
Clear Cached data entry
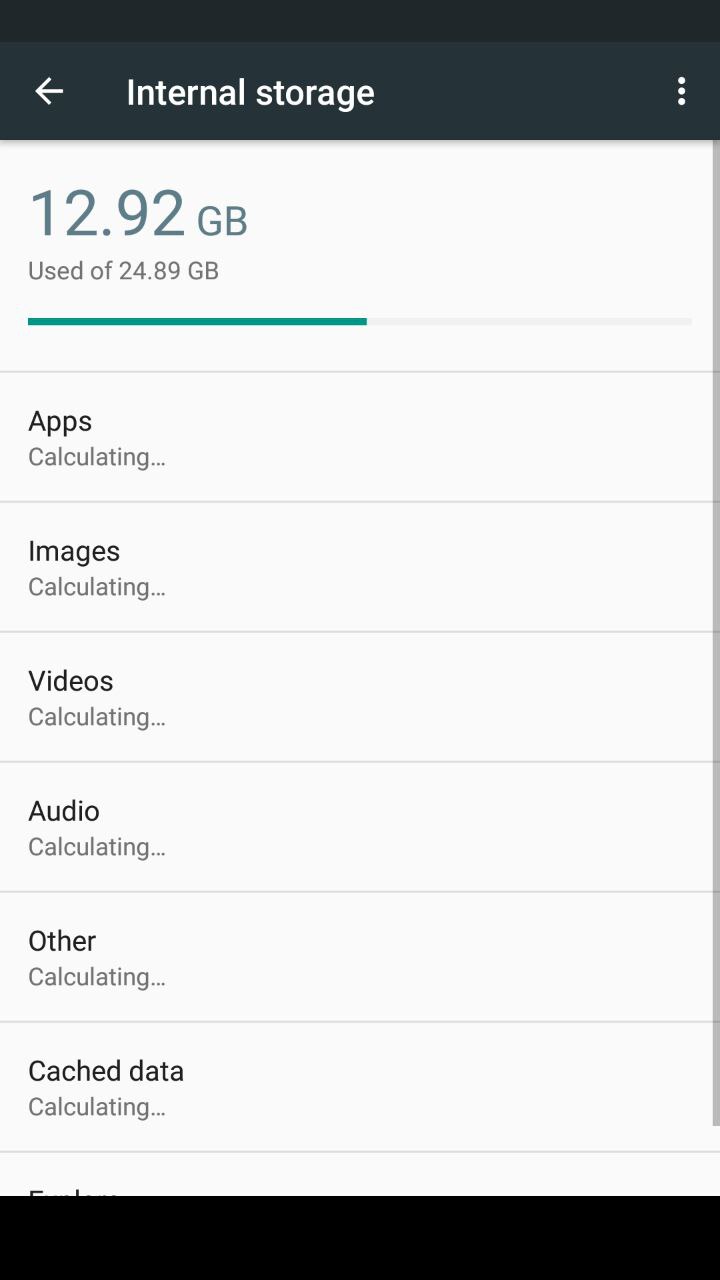tap(358, 1088)
